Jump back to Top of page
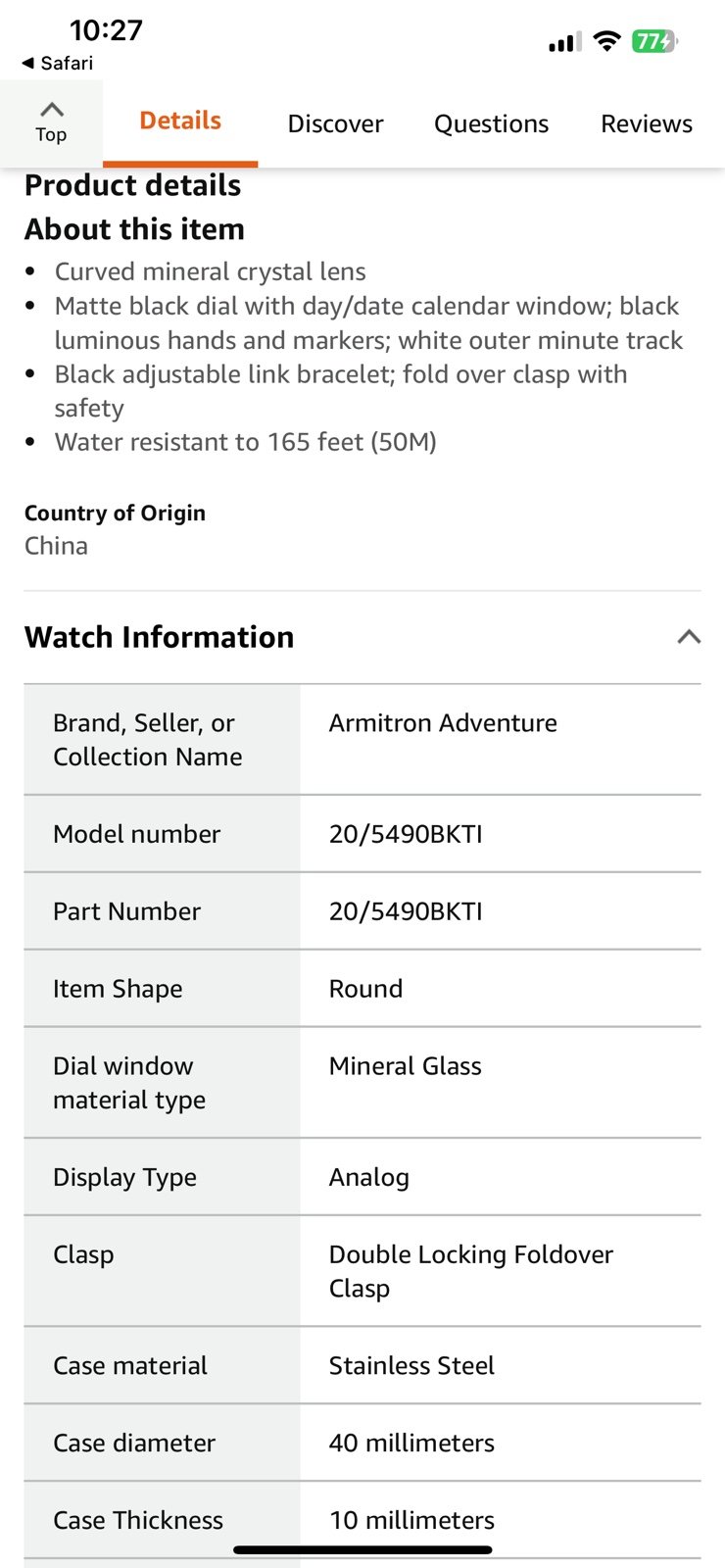Image resolution: width=725 pixels, height=1568 pixels. tap(51, 123)
